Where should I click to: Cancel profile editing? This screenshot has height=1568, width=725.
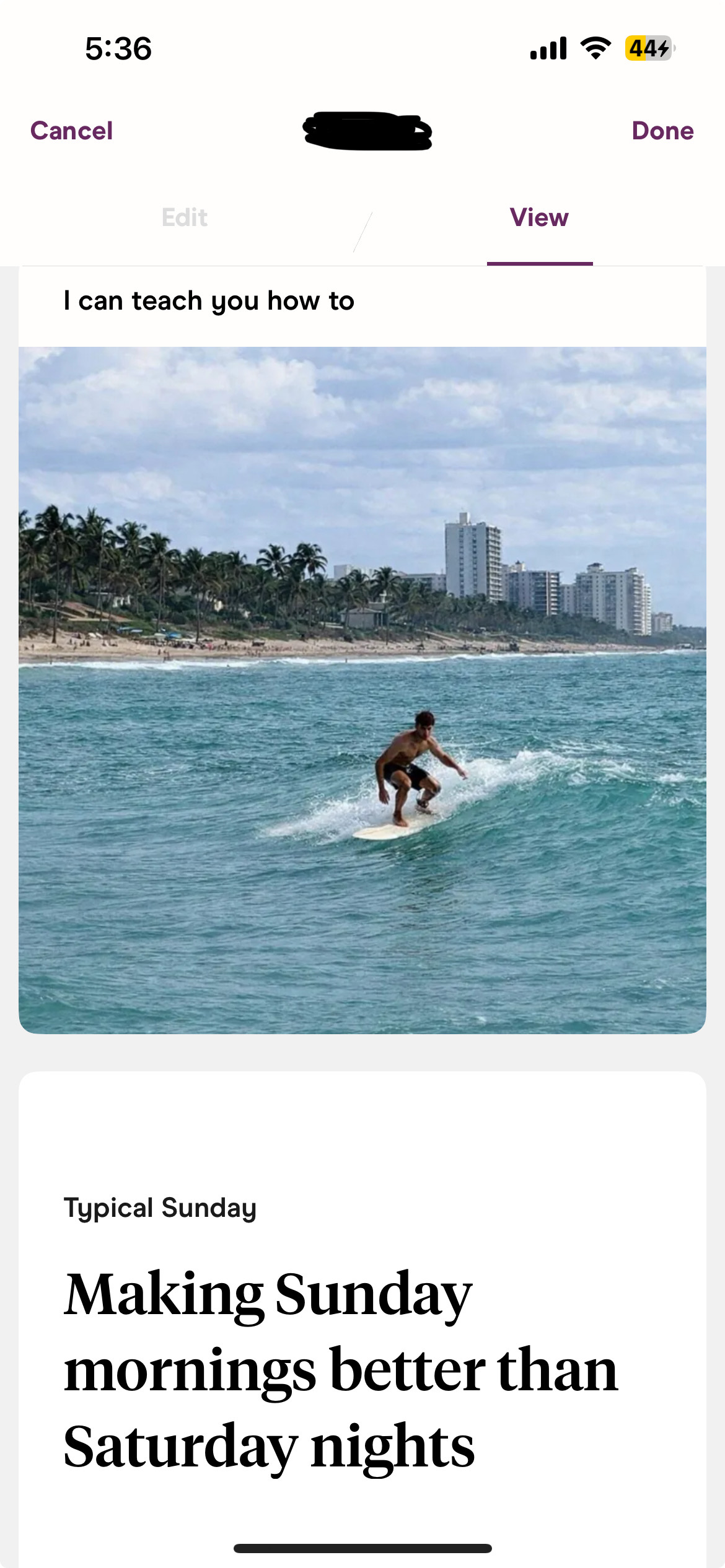(72, 131)
